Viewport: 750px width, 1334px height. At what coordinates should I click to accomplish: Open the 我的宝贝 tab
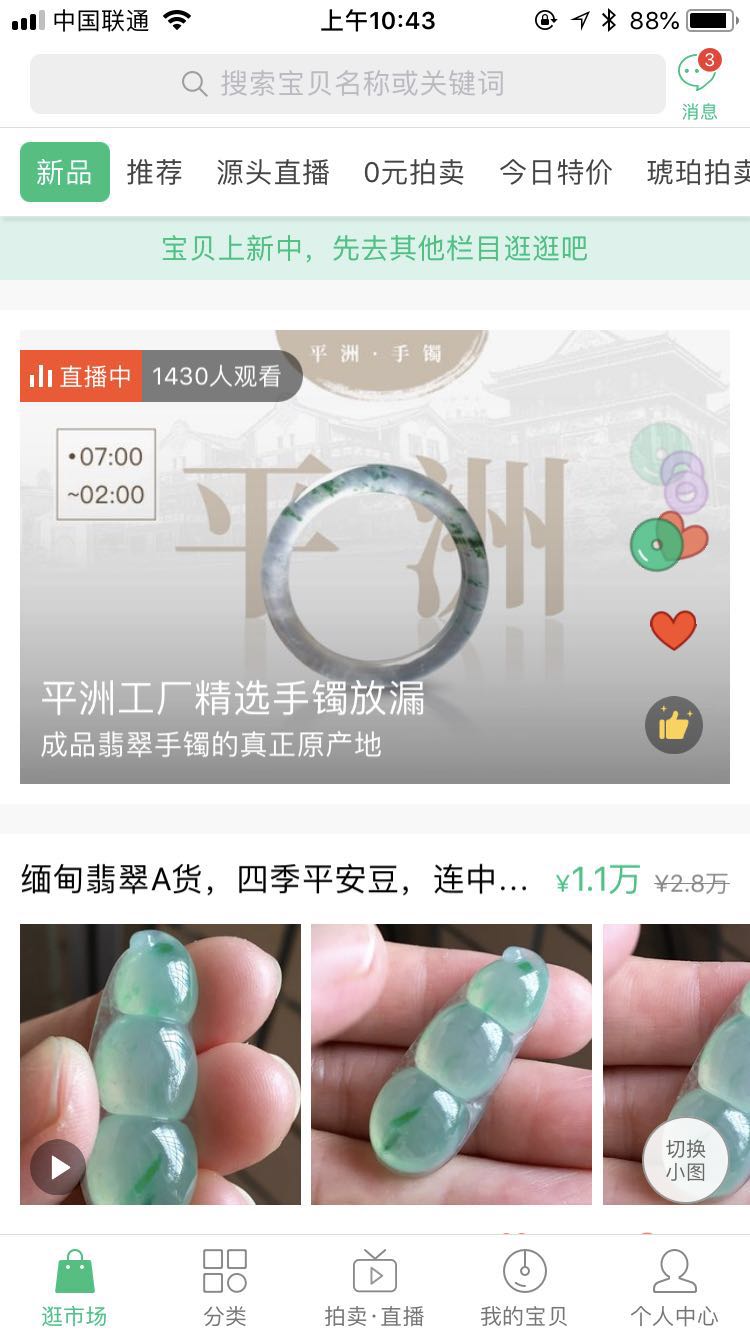[524, 1288]
